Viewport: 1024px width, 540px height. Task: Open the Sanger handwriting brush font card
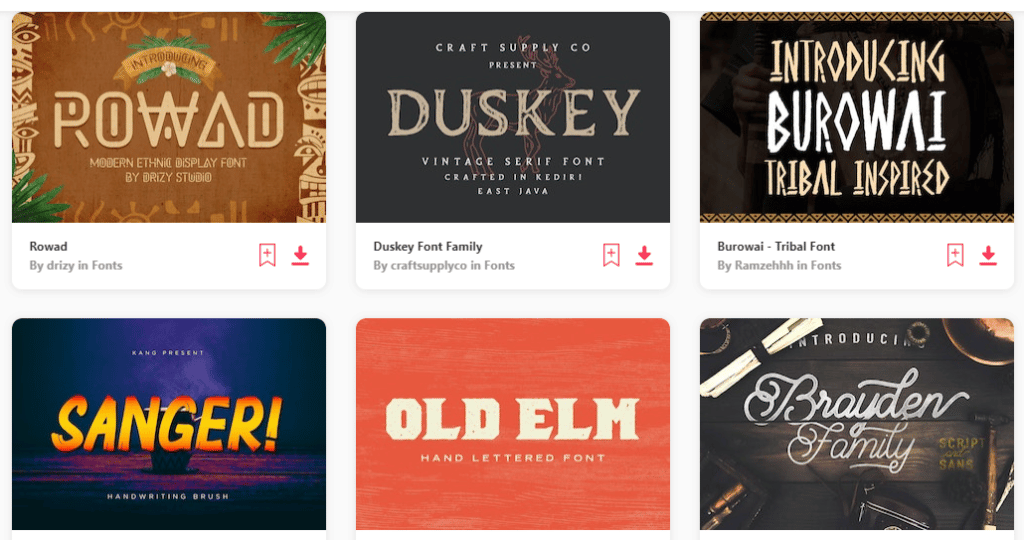coord(168,424)
